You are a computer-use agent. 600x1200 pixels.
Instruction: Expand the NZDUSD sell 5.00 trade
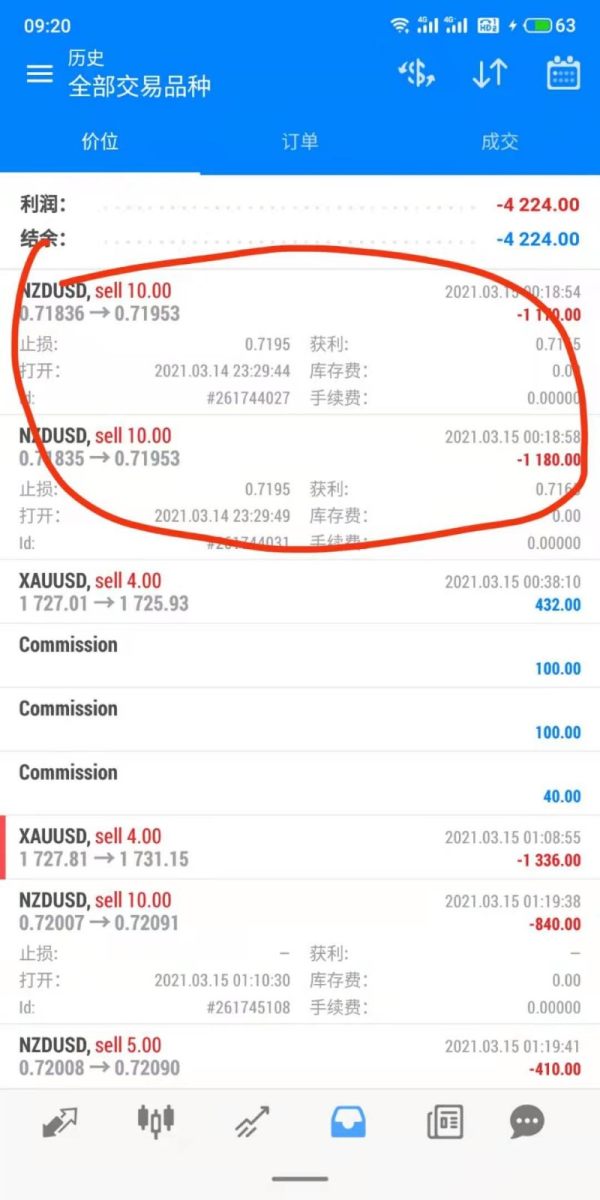(x=300, y=1056)
